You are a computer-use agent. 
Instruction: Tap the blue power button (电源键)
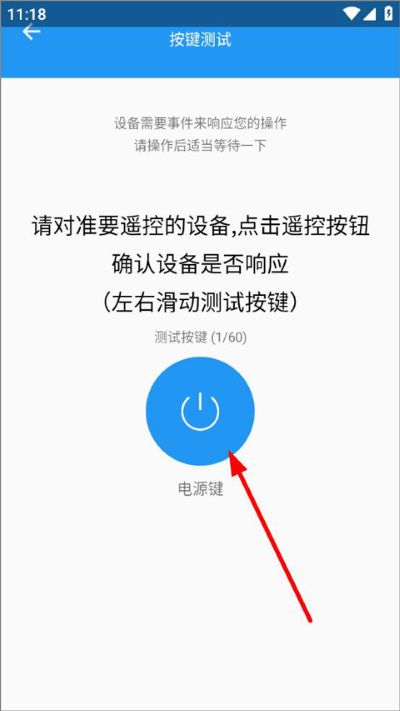pyautogui.click(x=200, y=411)
